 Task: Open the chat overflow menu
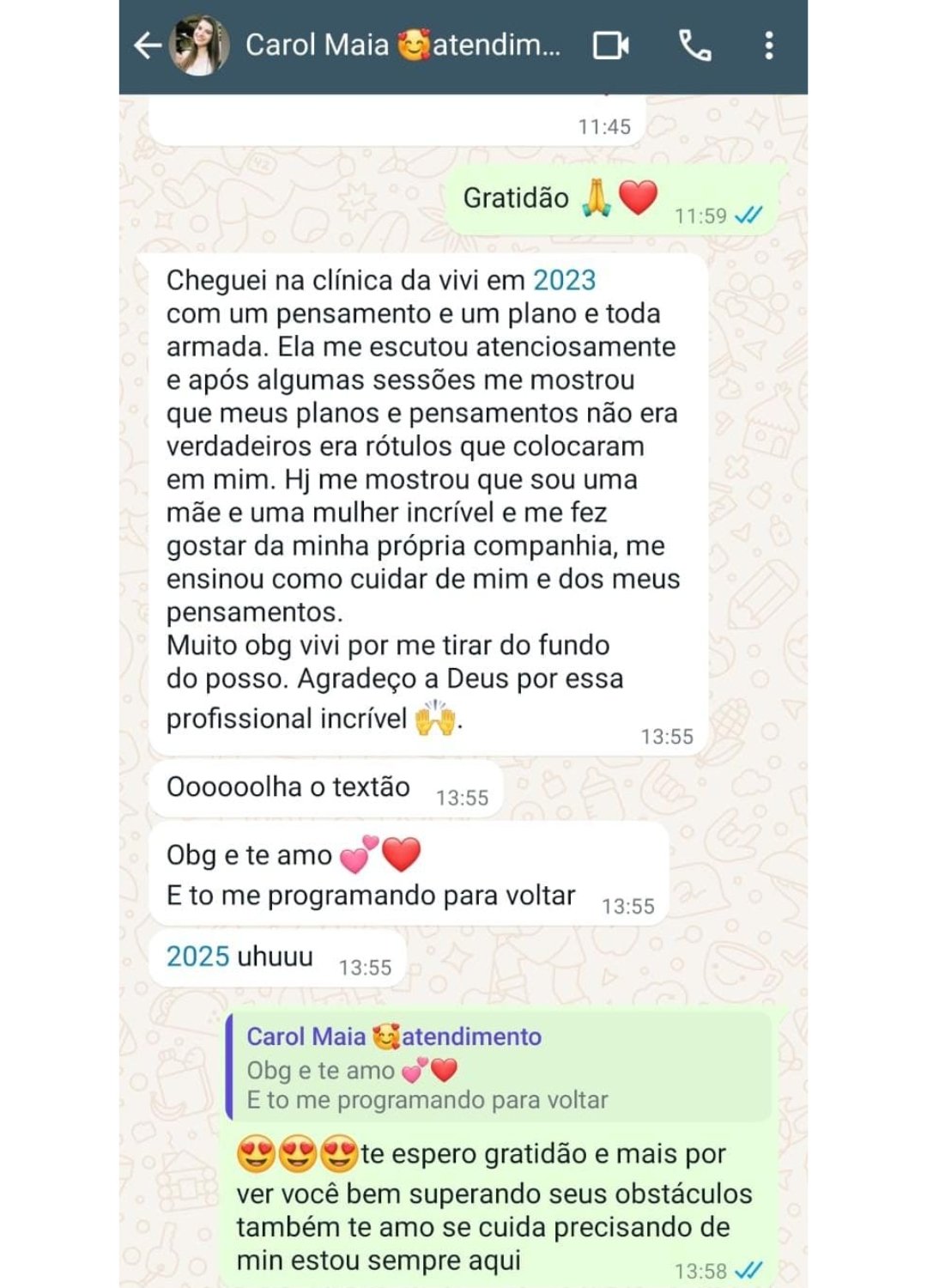tap(768, 46)
